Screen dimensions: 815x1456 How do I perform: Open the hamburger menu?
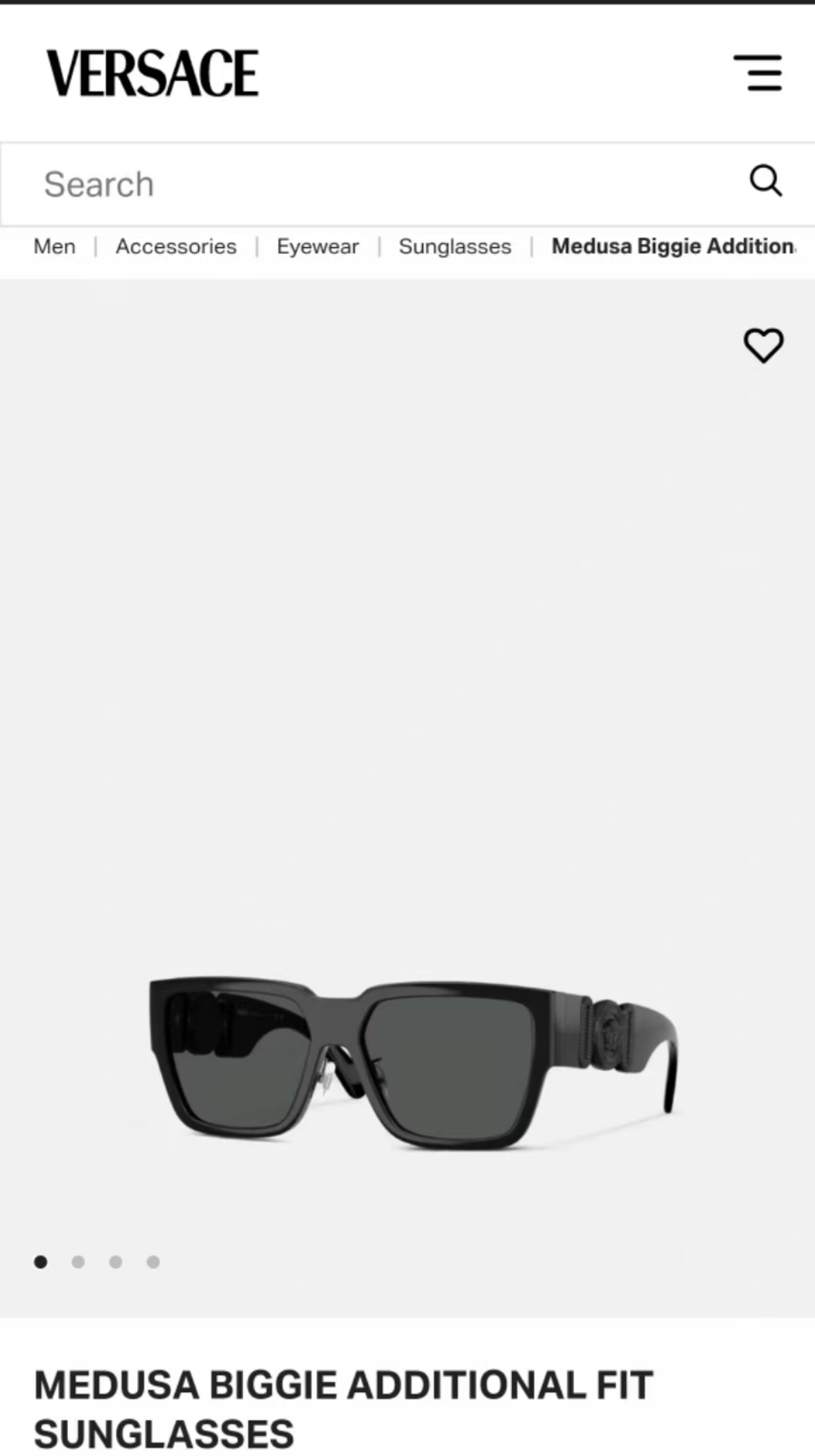coord(759,73)
